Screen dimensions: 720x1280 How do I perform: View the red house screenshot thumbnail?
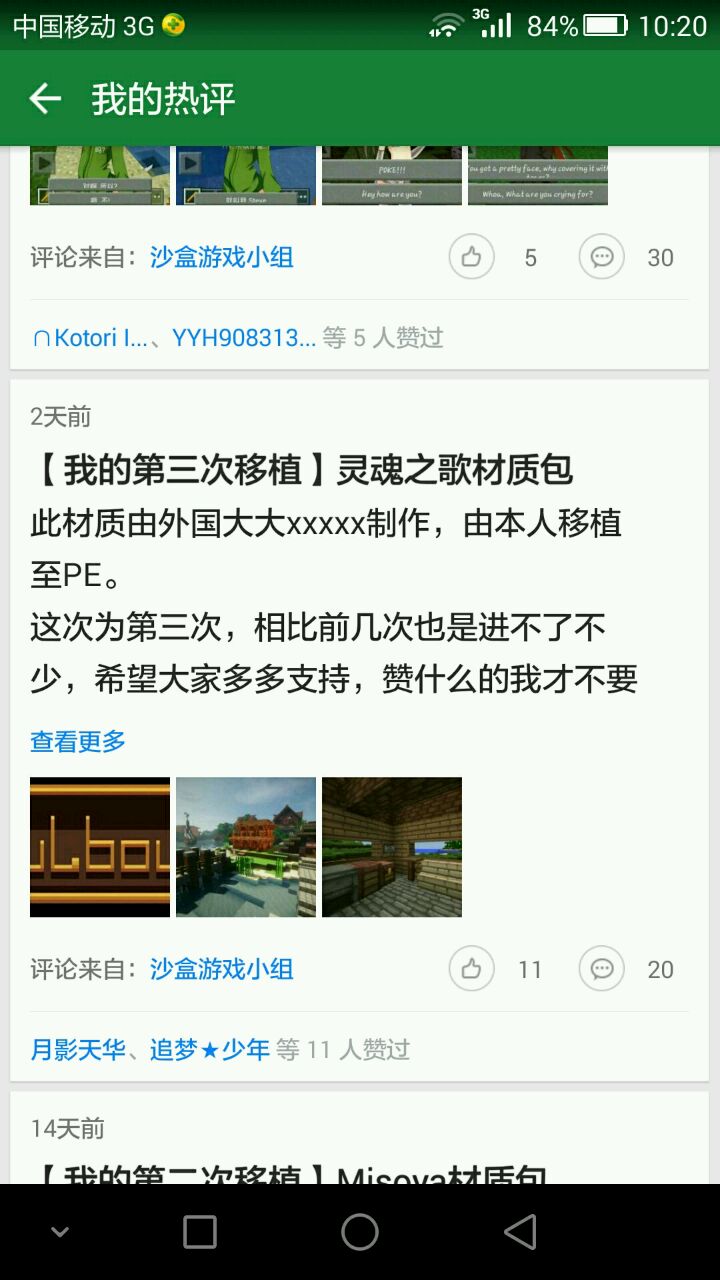click(246, 847)
